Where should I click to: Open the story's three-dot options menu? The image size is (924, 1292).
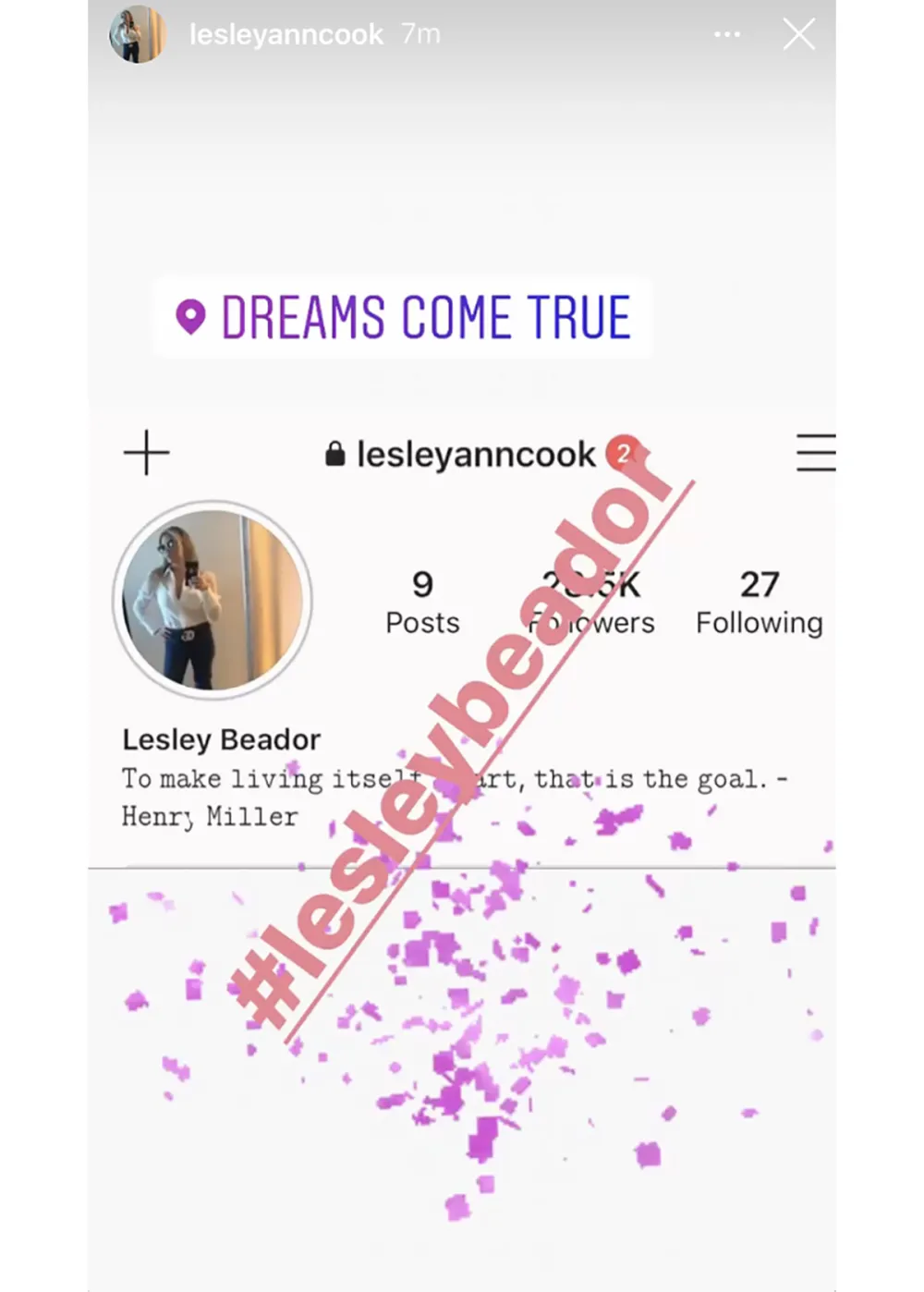tap(727, 35)
